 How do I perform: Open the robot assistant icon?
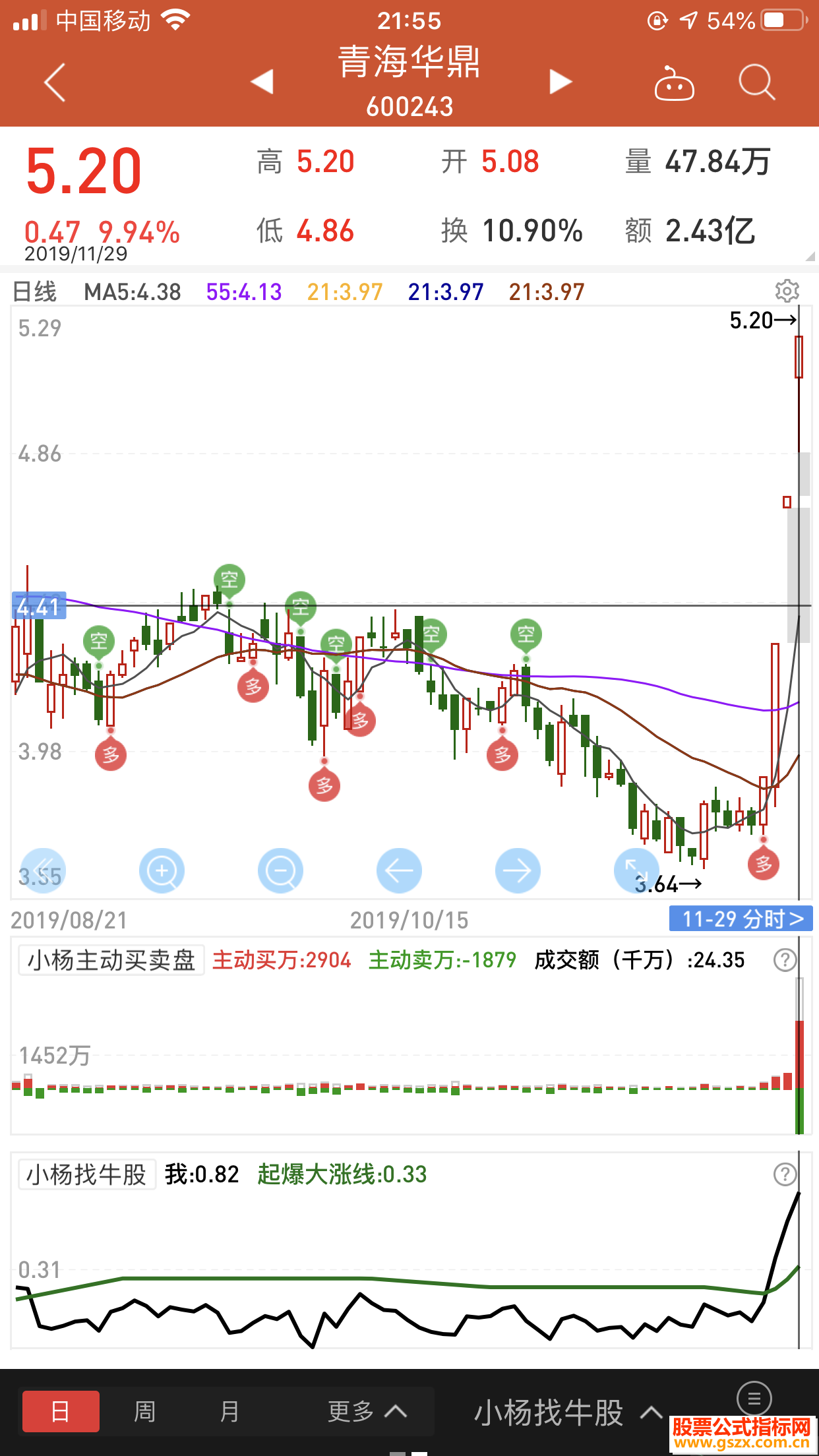point(673,84)
